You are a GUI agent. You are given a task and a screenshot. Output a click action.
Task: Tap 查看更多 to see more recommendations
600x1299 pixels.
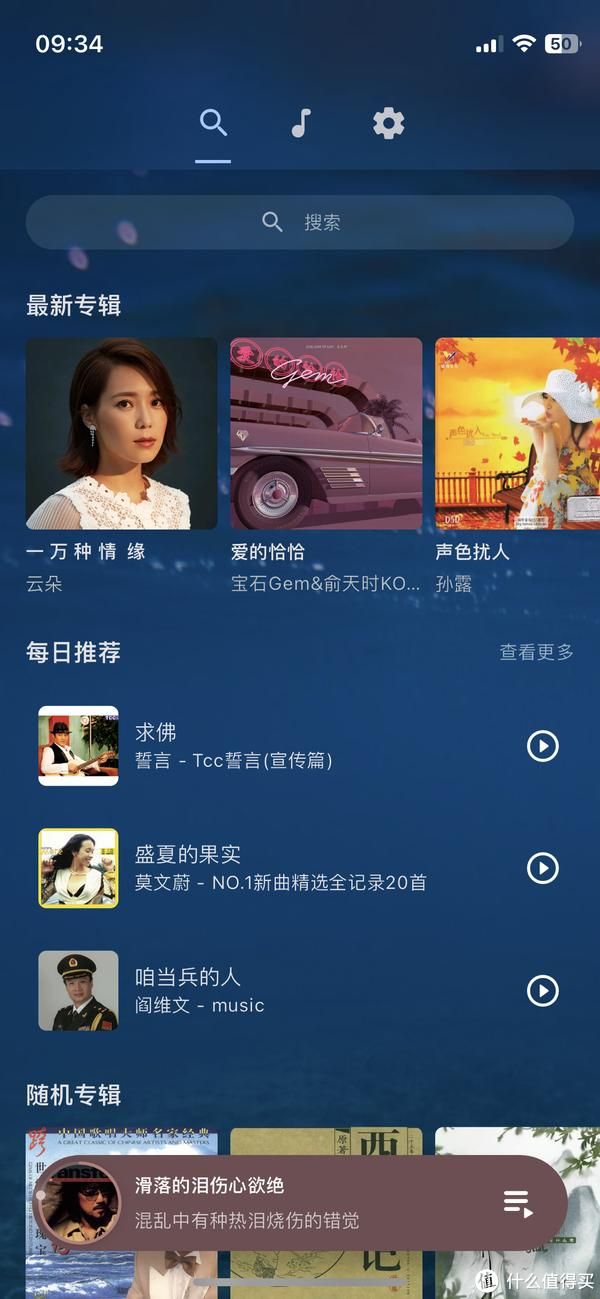tap(536, 652)
